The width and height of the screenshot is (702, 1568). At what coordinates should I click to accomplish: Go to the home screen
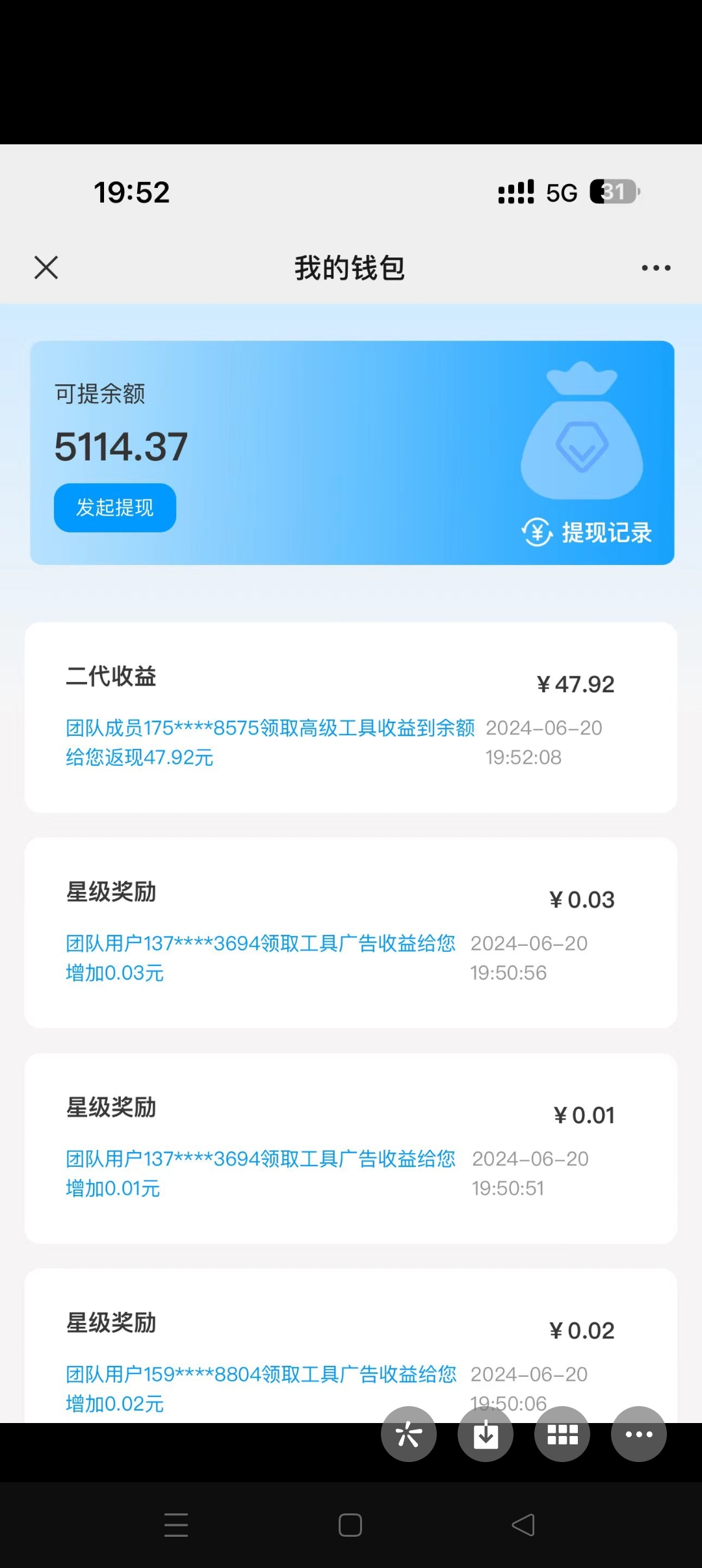coord(350,1525)
